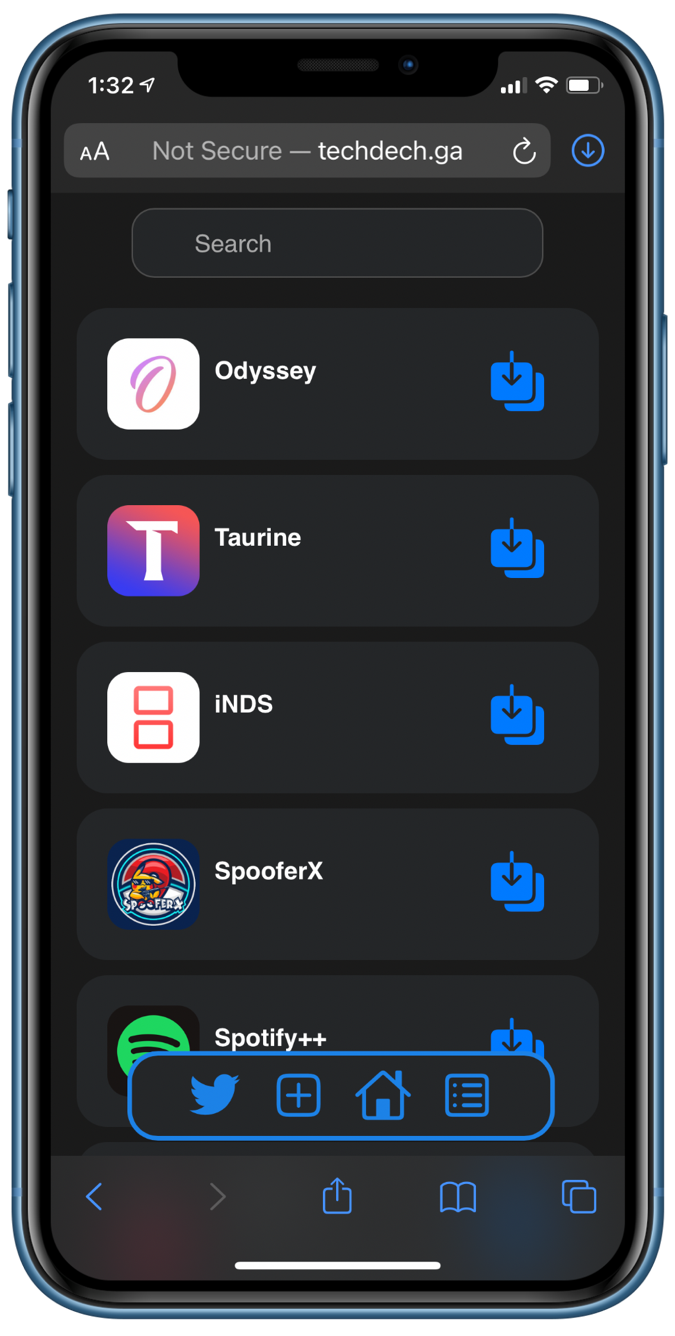Open the iNDS app card
The height and width of the screenshot is (1336, 675).
pyautogui.click(x=300, y=718)
